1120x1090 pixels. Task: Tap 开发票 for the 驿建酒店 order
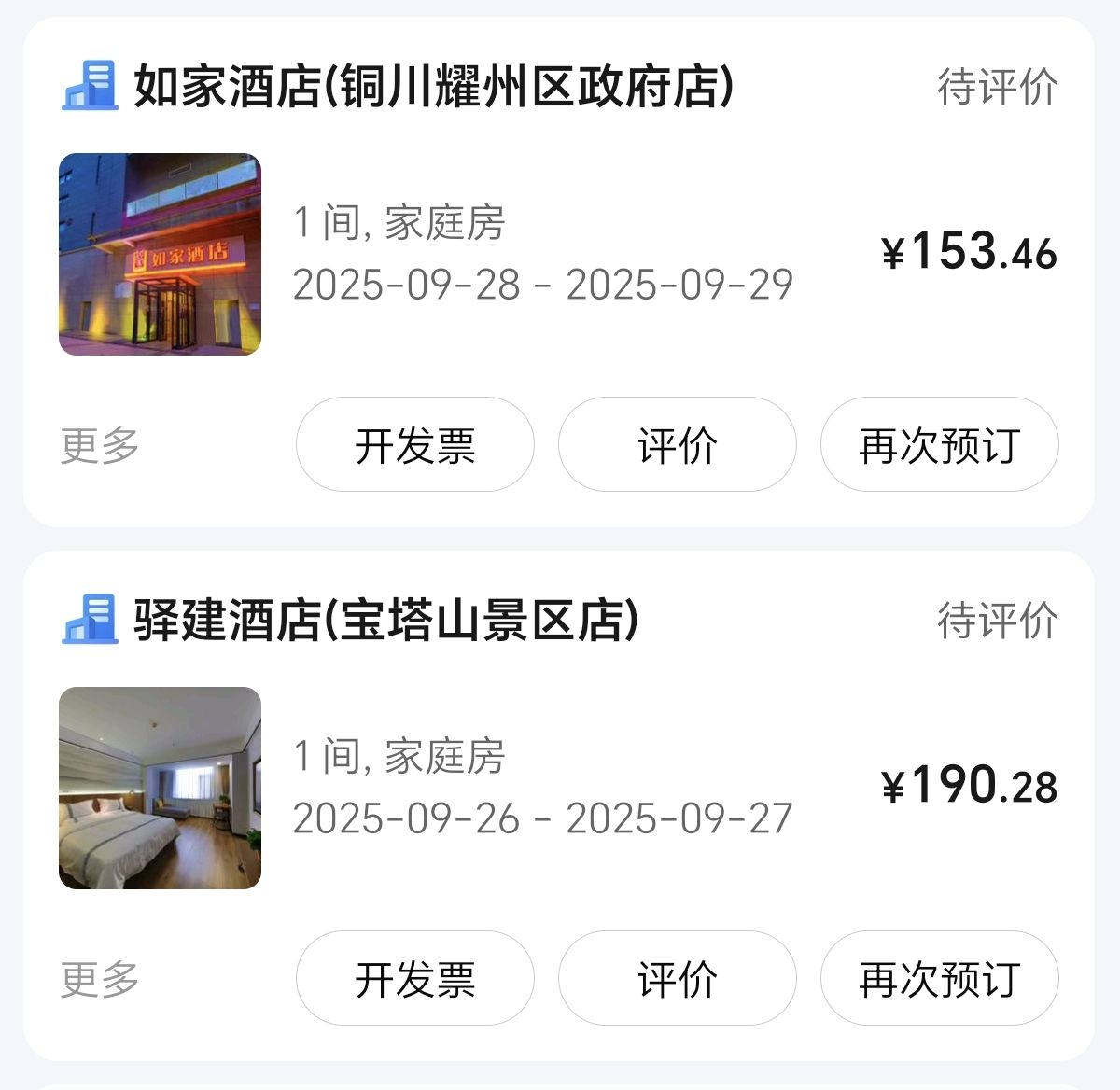click(x=415, y=979)
